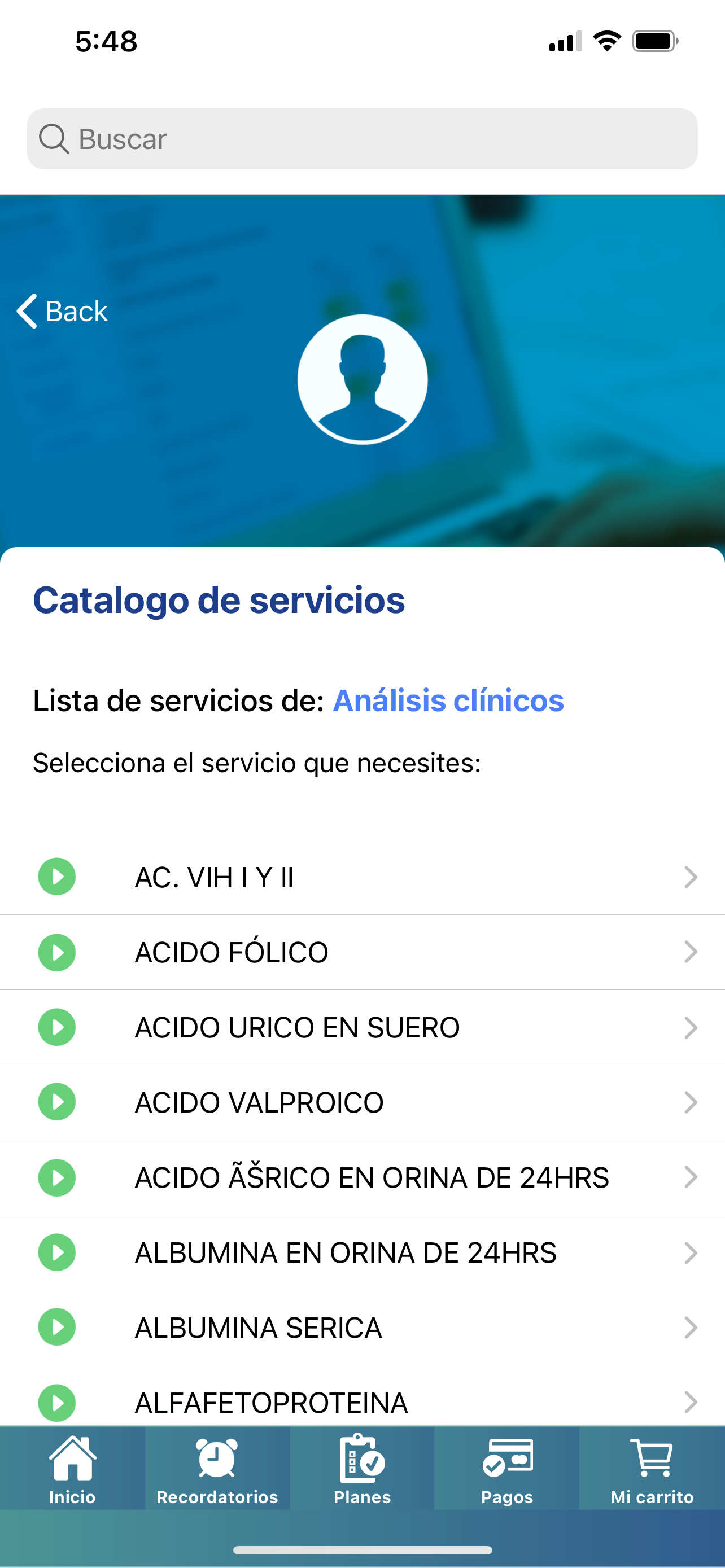Open the ALBUMINA SERICA service
The image size is (725, 1568).
tap(362, 1328)
